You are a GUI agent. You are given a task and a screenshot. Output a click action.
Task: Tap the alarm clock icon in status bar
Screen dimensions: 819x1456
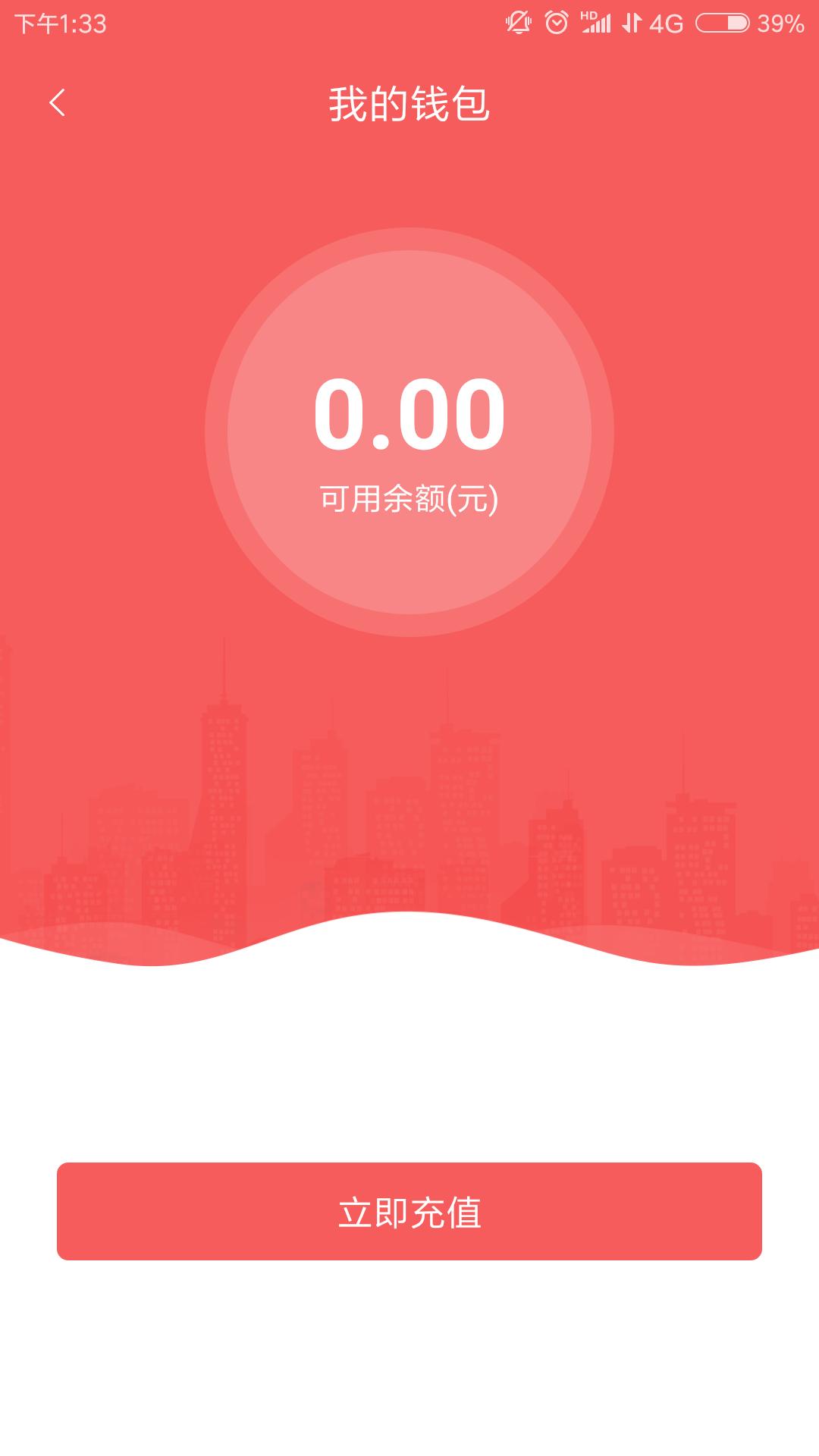click(557, 21)
